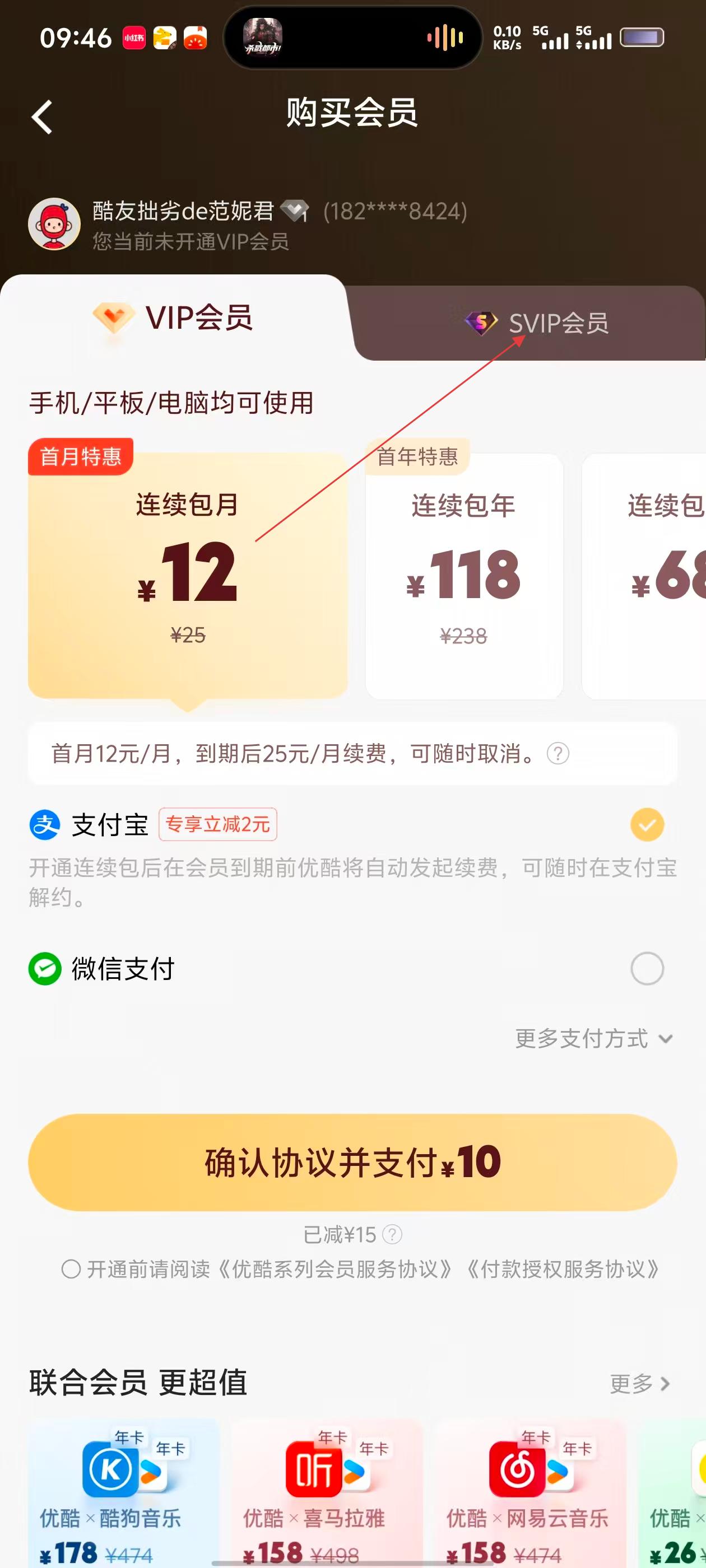This screenshot has height=1568, width=706.
Task: Open the 优酷×网易云音乐 annual card
Action: 529,1491
